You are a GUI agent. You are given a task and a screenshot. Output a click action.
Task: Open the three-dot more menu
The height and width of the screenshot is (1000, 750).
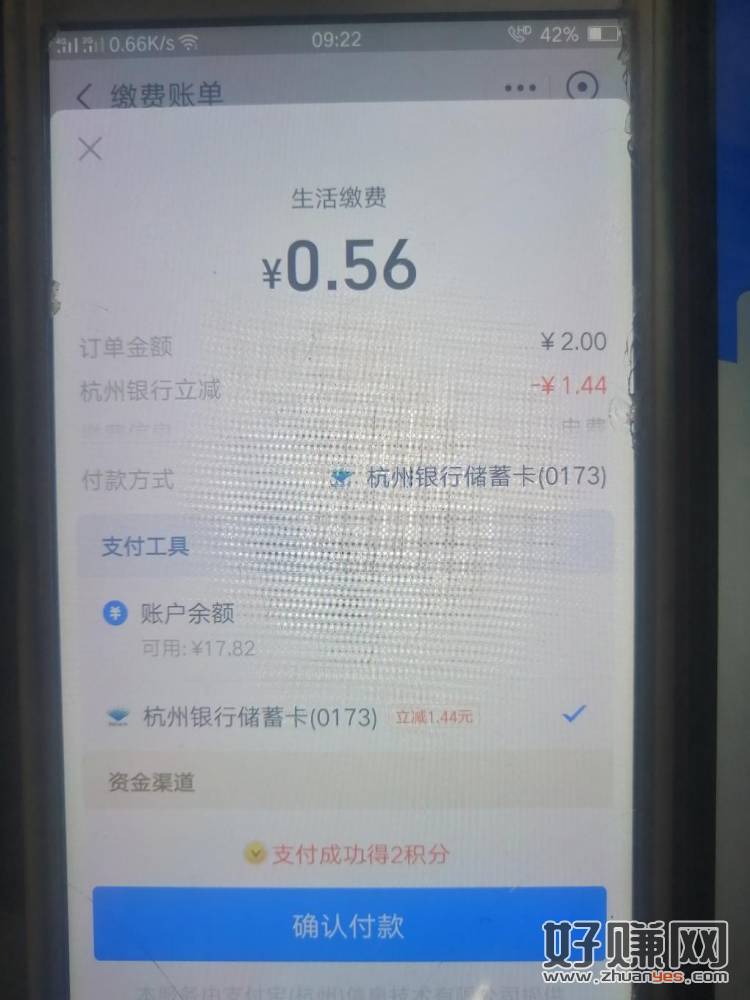(520, 88)
